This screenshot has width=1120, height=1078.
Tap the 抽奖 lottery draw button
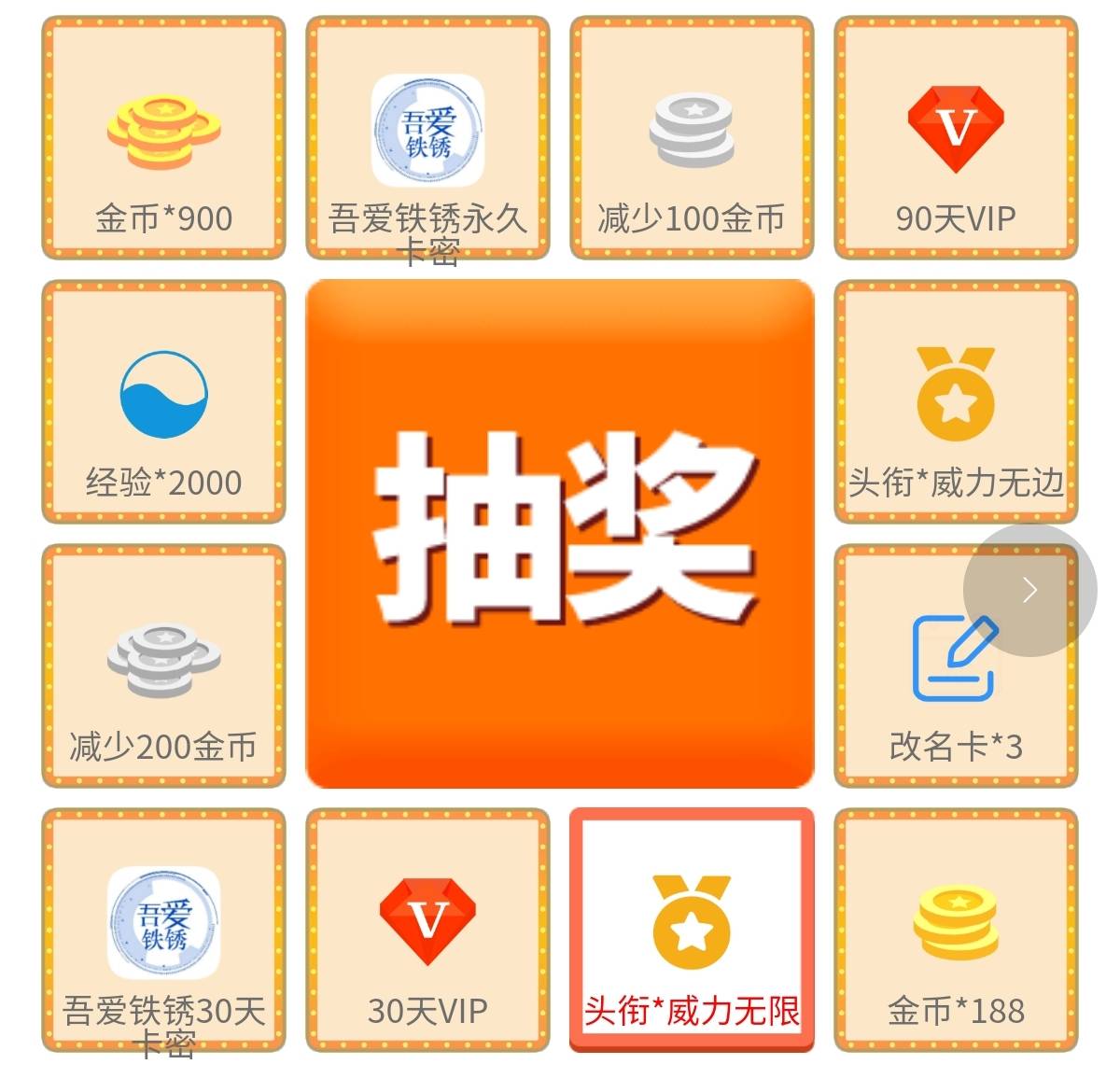[x=560, y=534]
